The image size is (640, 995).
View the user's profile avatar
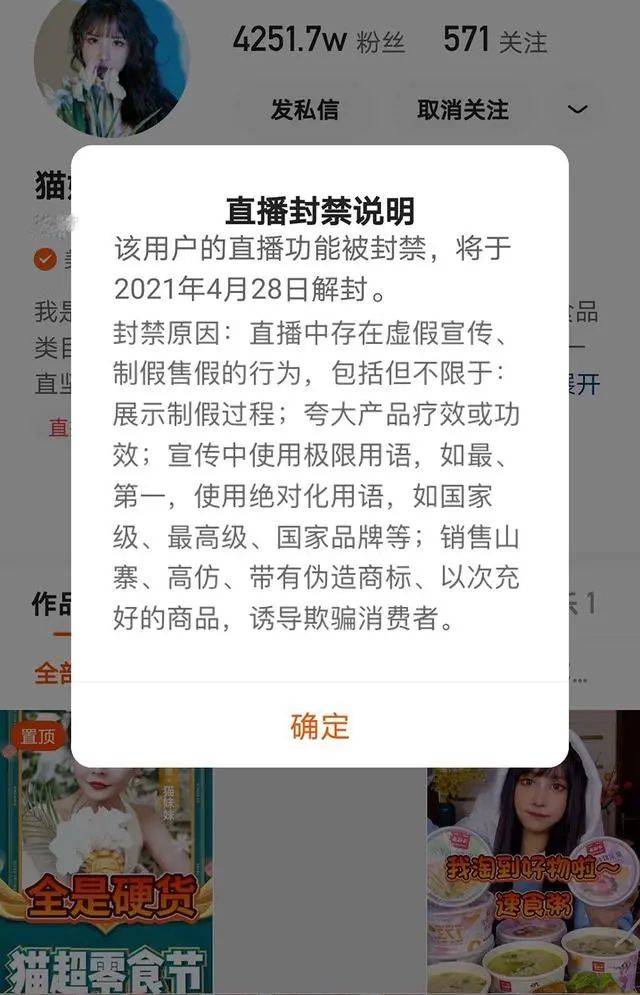pos(110,65)
